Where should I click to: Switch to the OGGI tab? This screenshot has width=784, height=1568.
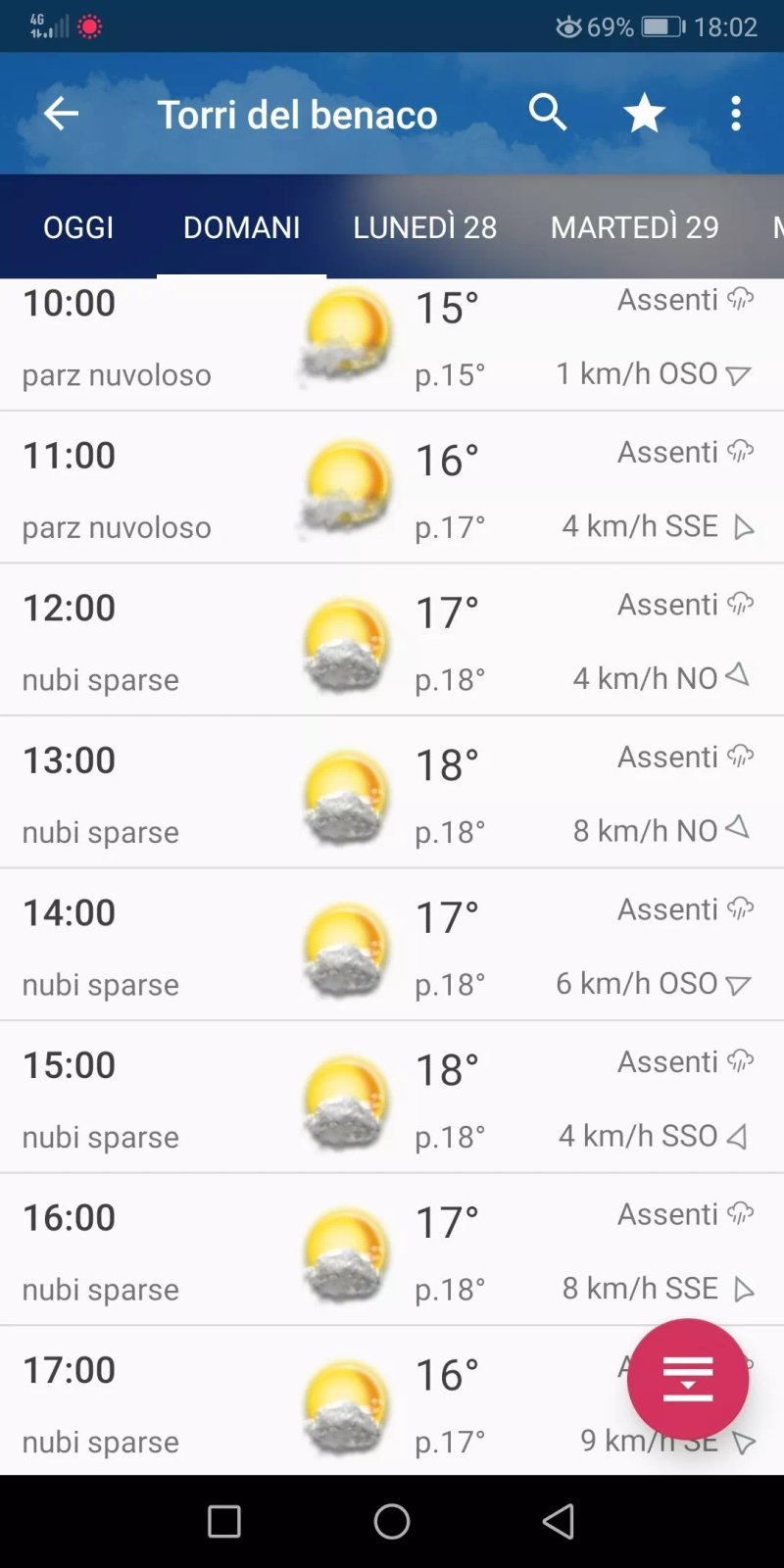pos(78,227)
